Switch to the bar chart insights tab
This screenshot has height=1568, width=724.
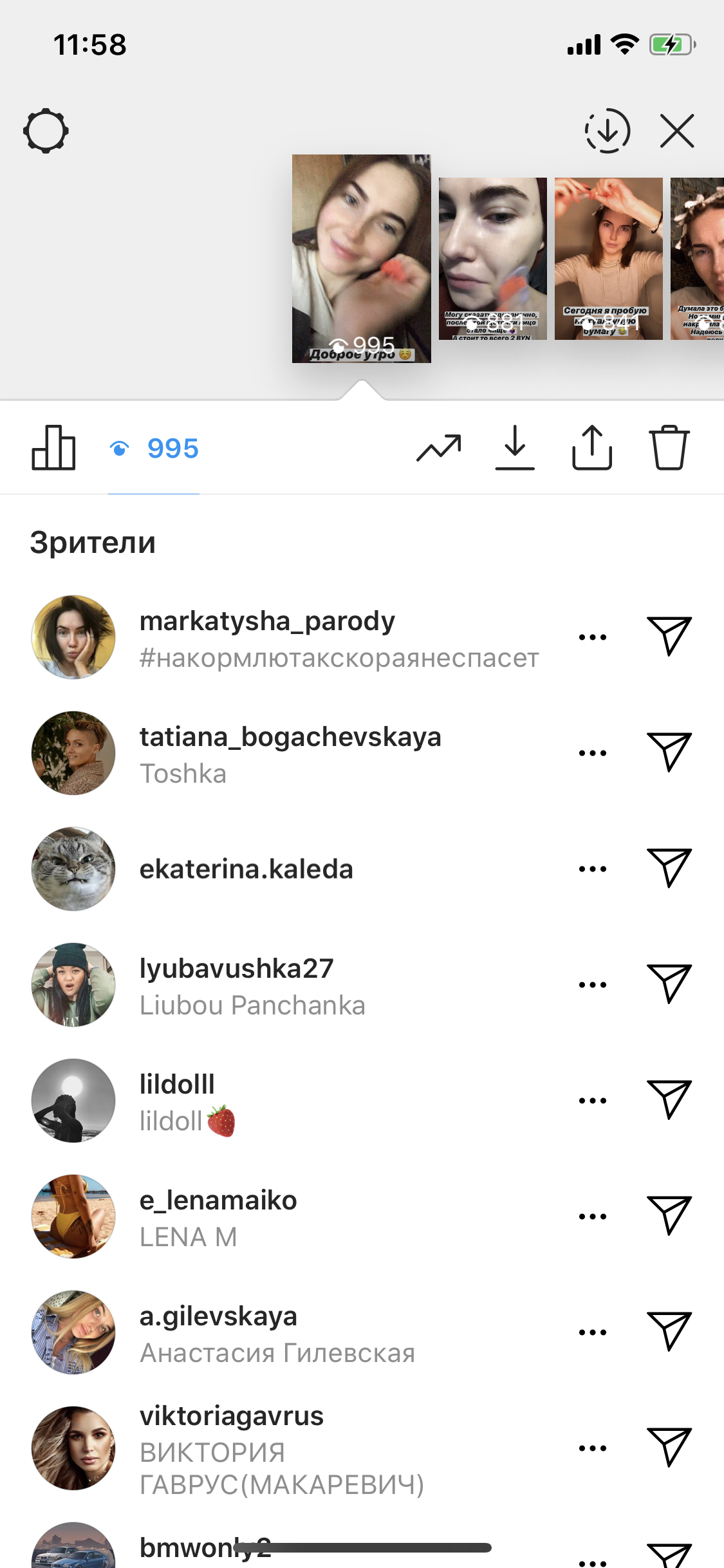53,448
